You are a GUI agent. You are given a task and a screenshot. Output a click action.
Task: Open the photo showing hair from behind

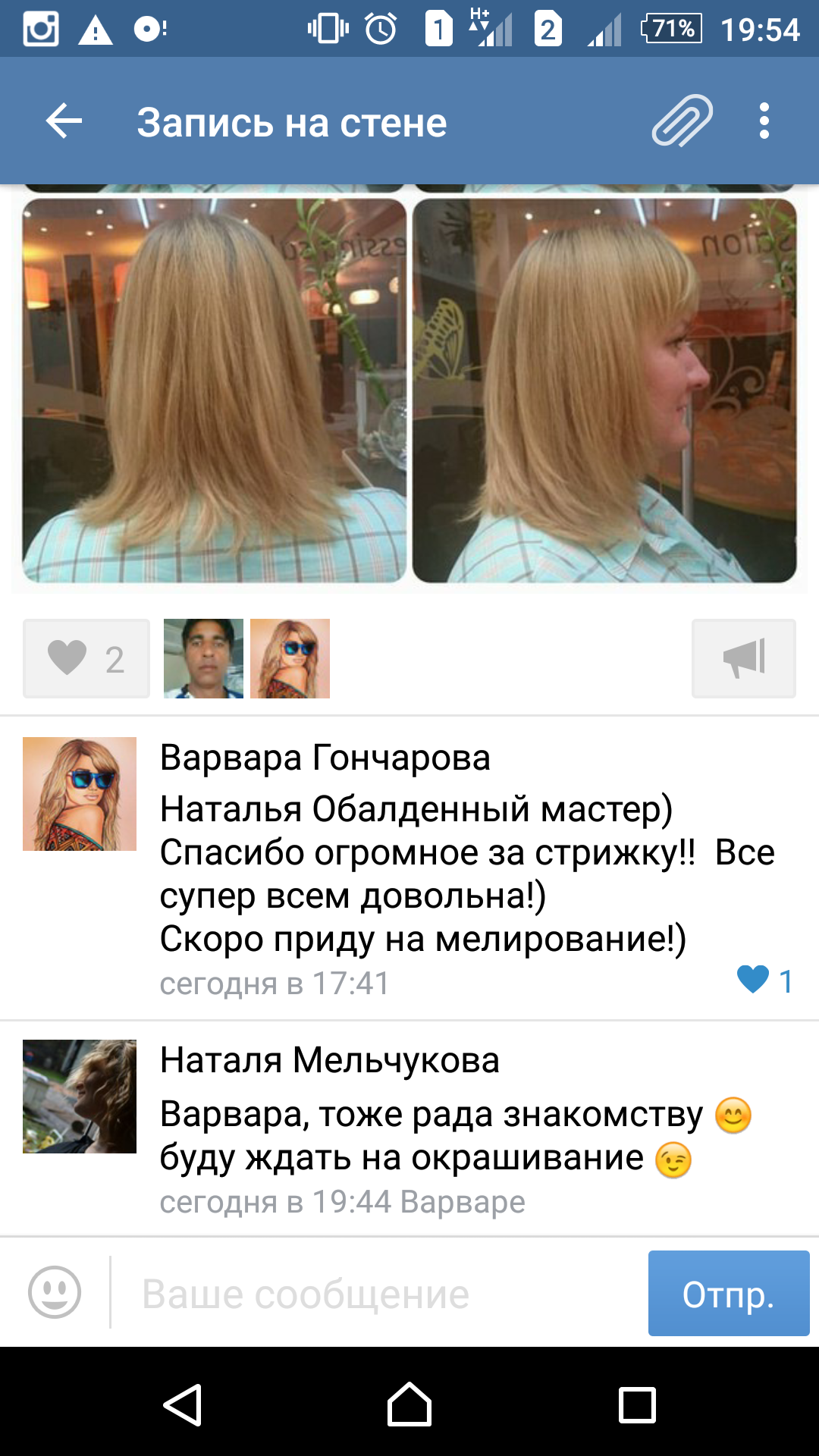click(215, 391)
